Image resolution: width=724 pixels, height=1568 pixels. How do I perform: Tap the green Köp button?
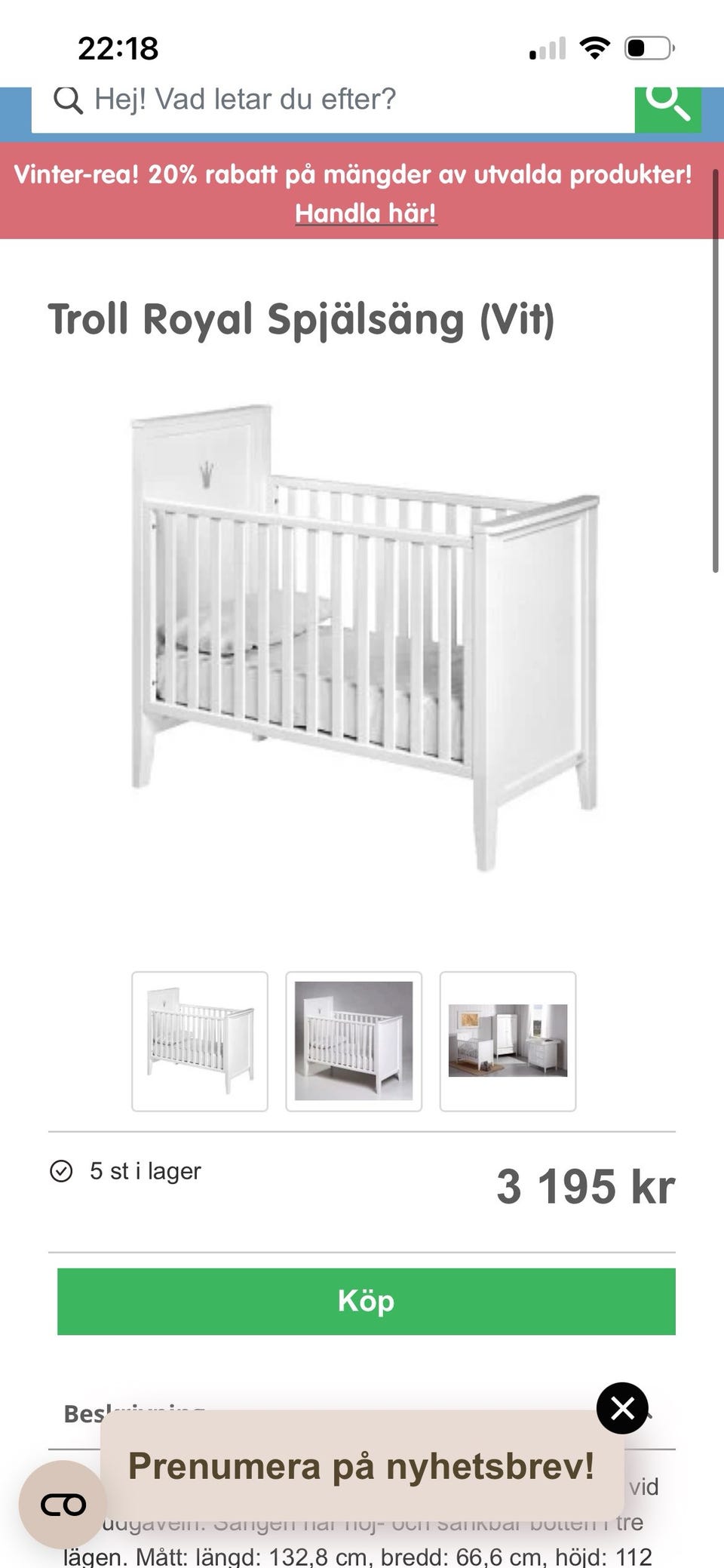(x=366, y=1301)
